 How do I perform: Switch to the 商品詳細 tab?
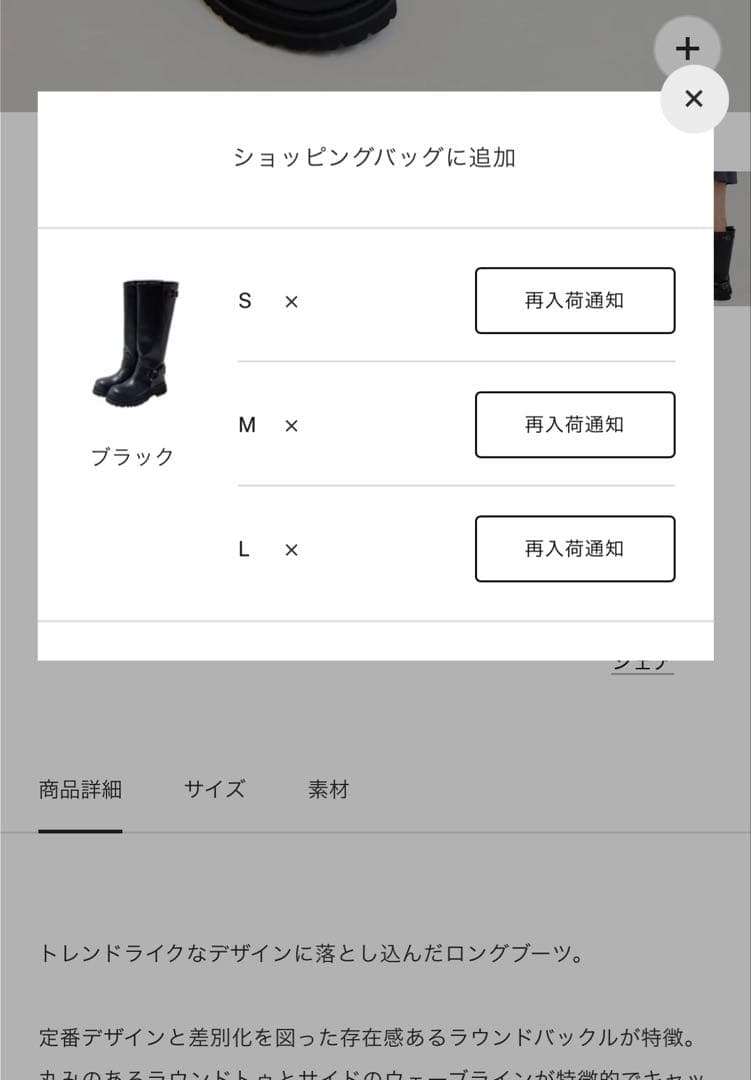80,790
